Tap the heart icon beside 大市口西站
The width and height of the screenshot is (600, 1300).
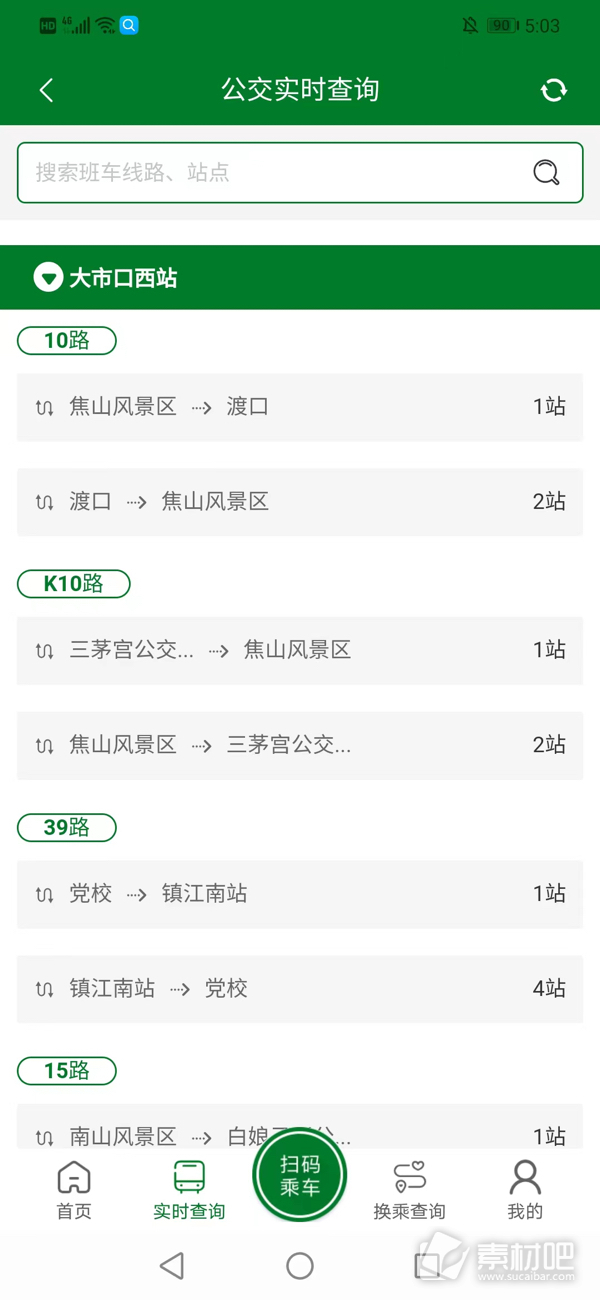pos(48,277)
